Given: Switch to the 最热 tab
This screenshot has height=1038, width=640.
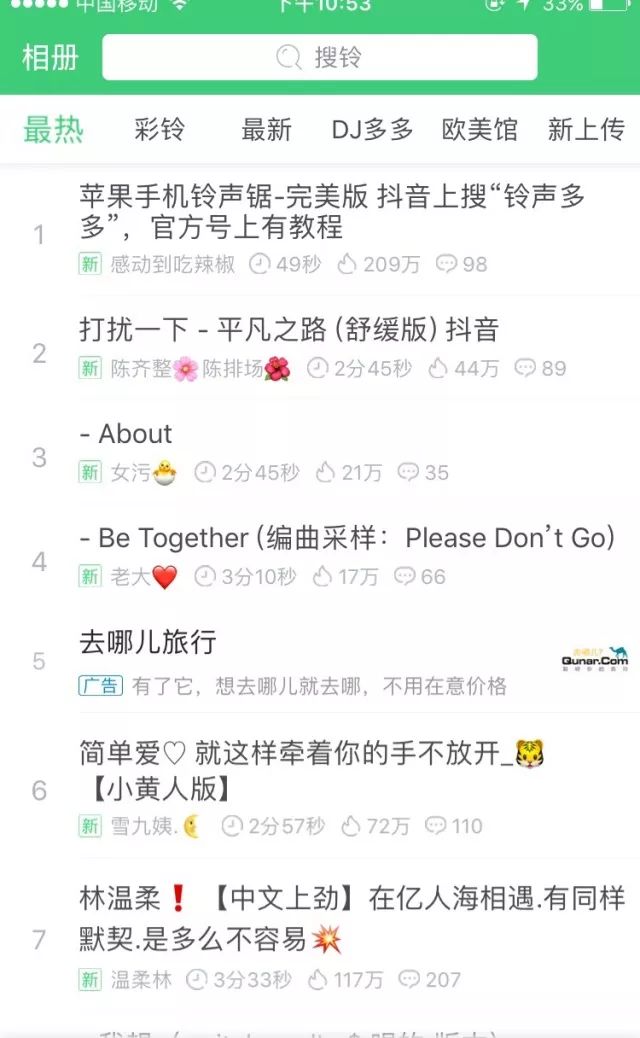Looking at the screenshot, I should 54,130.
